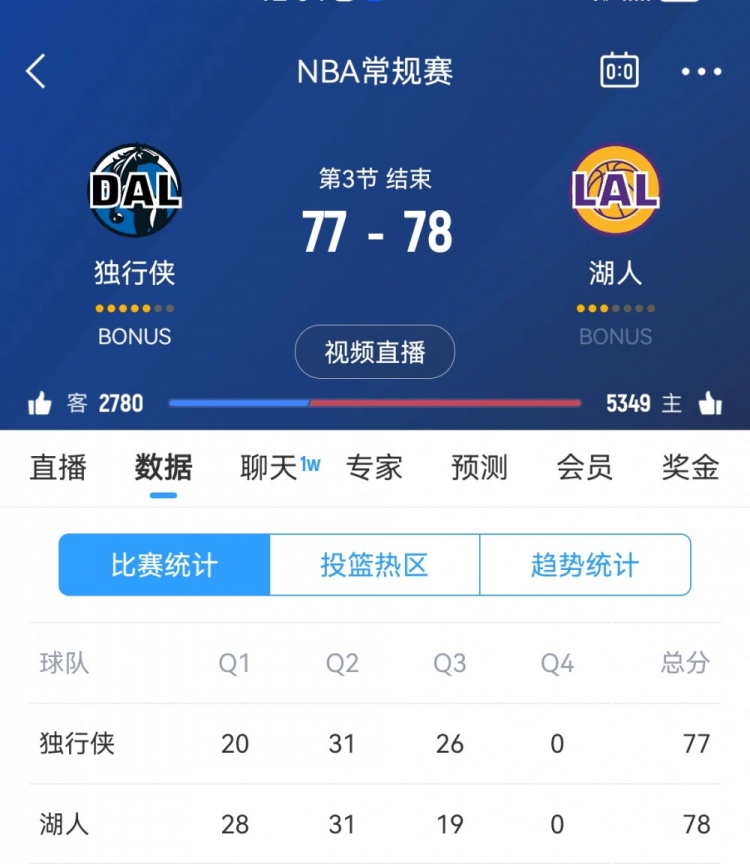Tap the 视频直播 video live button

point(375,352)
